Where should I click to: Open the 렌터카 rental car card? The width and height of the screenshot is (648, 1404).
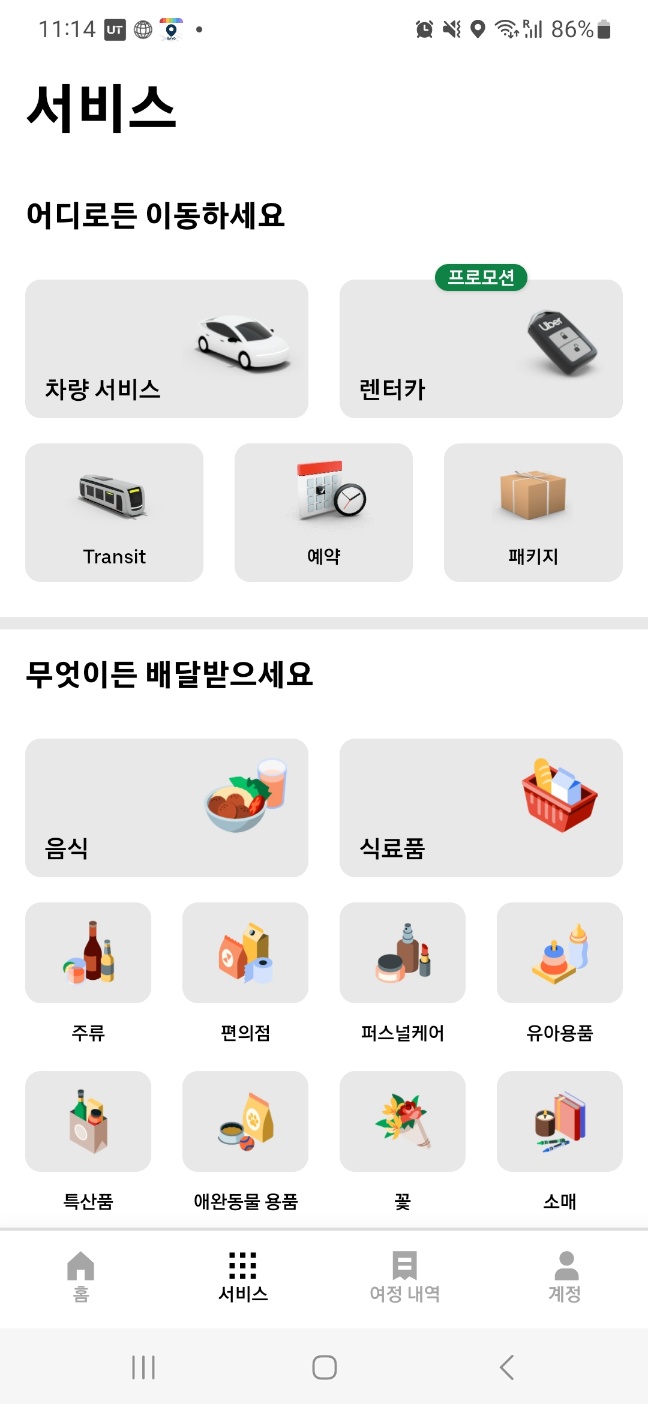pos(481,349)
